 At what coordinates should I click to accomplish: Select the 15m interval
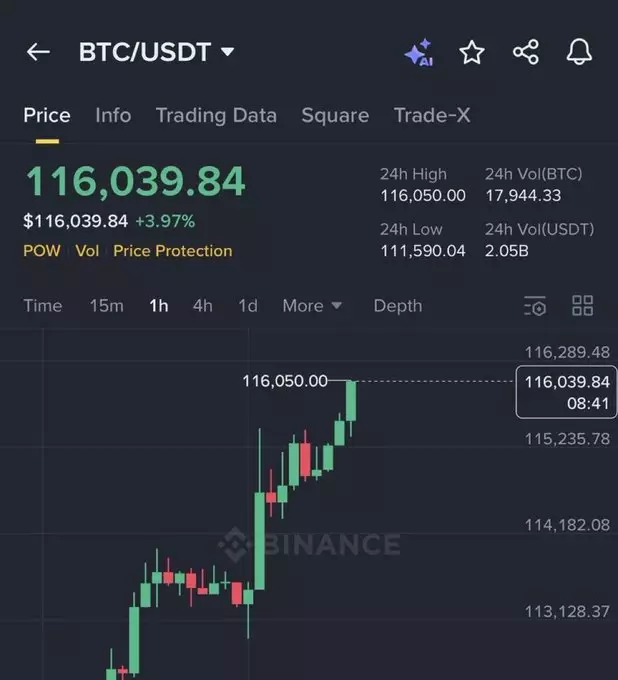click(x=107, y=306)
